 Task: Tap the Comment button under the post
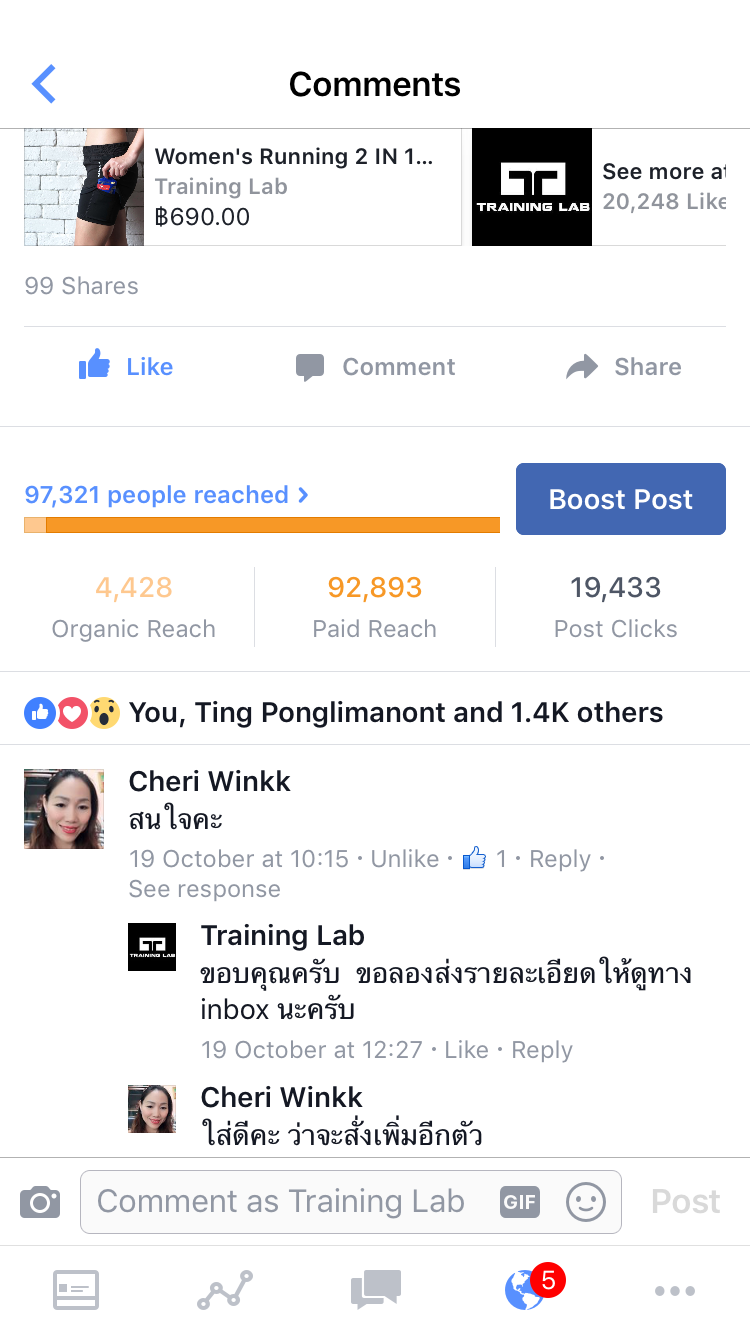pyautogui.click(x=375, y=367)
